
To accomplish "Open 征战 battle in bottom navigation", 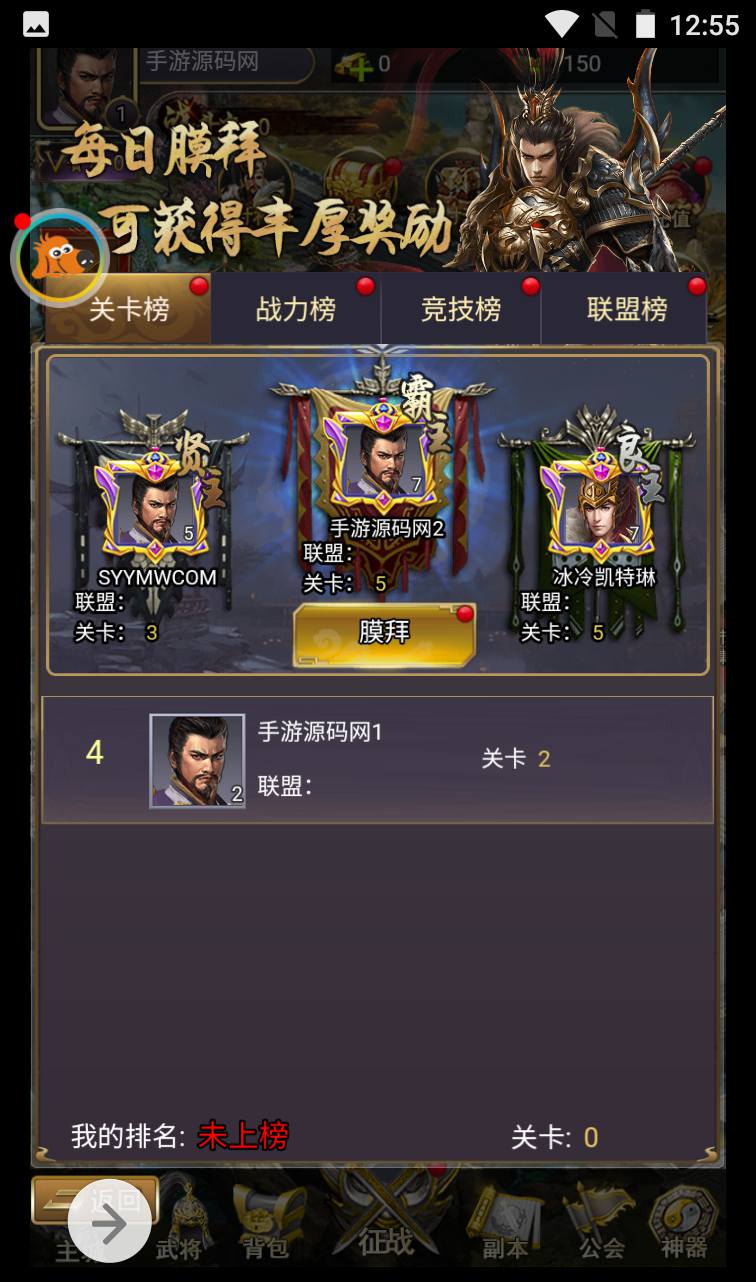I will point(385,1220).
